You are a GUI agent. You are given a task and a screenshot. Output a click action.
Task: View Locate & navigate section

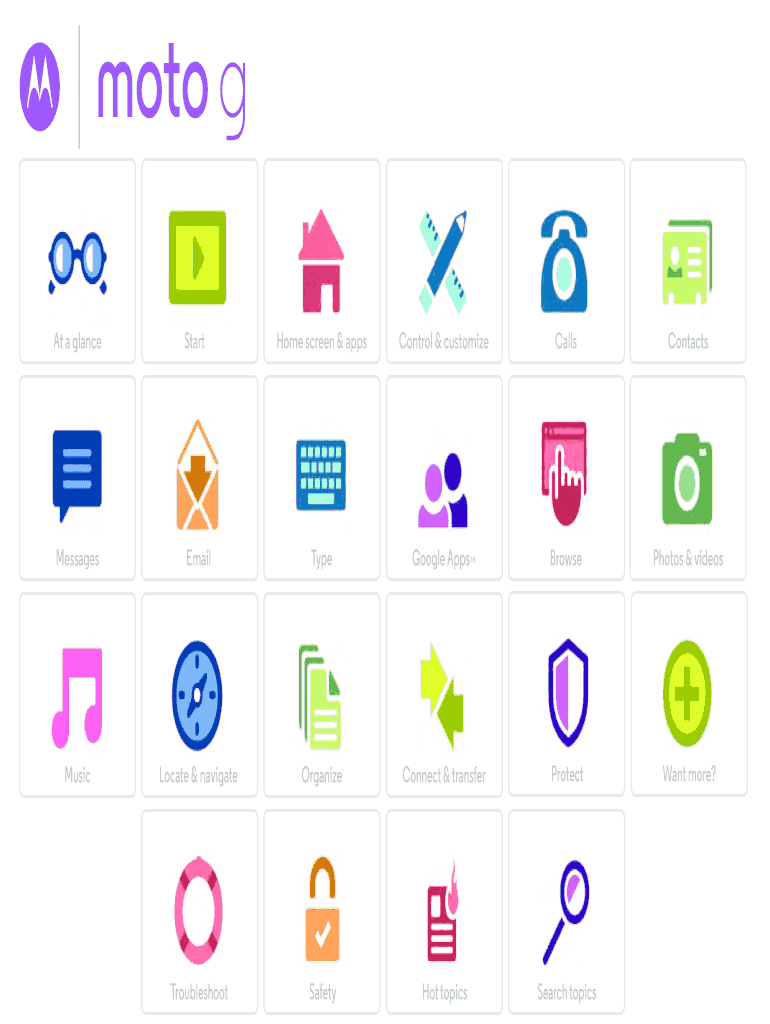tap(199, 695)
